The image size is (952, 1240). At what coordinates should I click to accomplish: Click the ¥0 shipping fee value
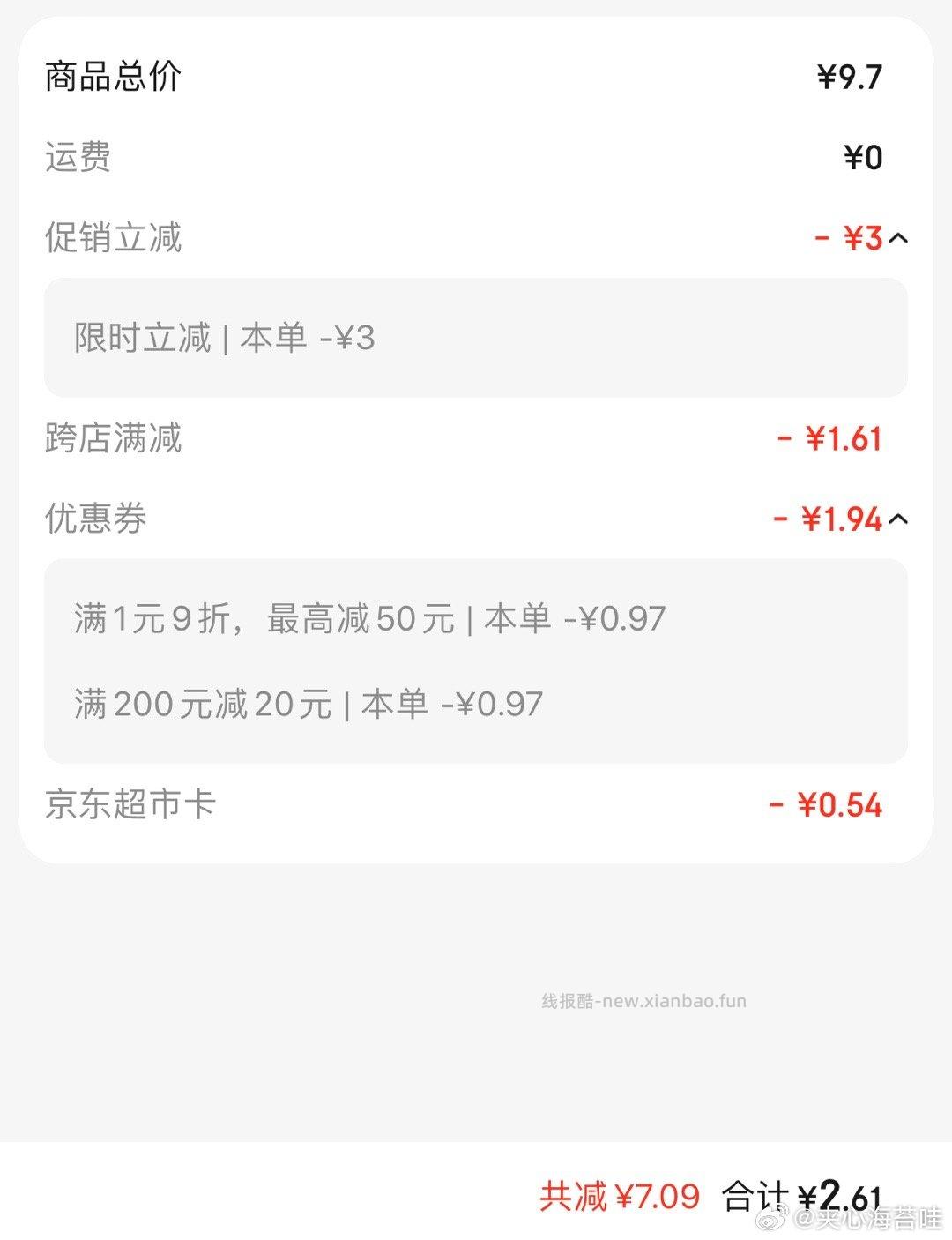[x=862, y=158]
